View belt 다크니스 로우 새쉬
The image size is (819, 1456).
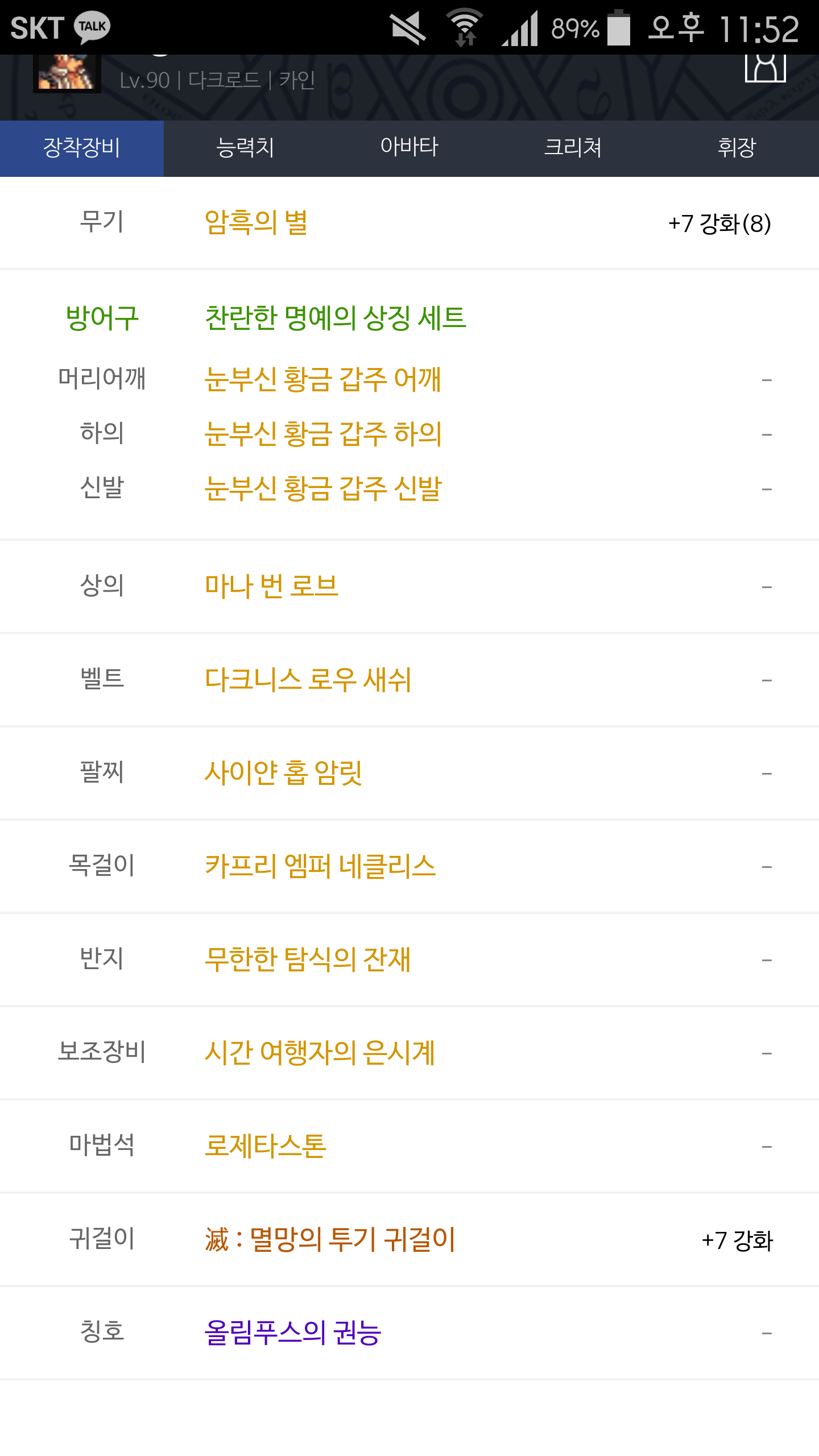pos(308,679)
